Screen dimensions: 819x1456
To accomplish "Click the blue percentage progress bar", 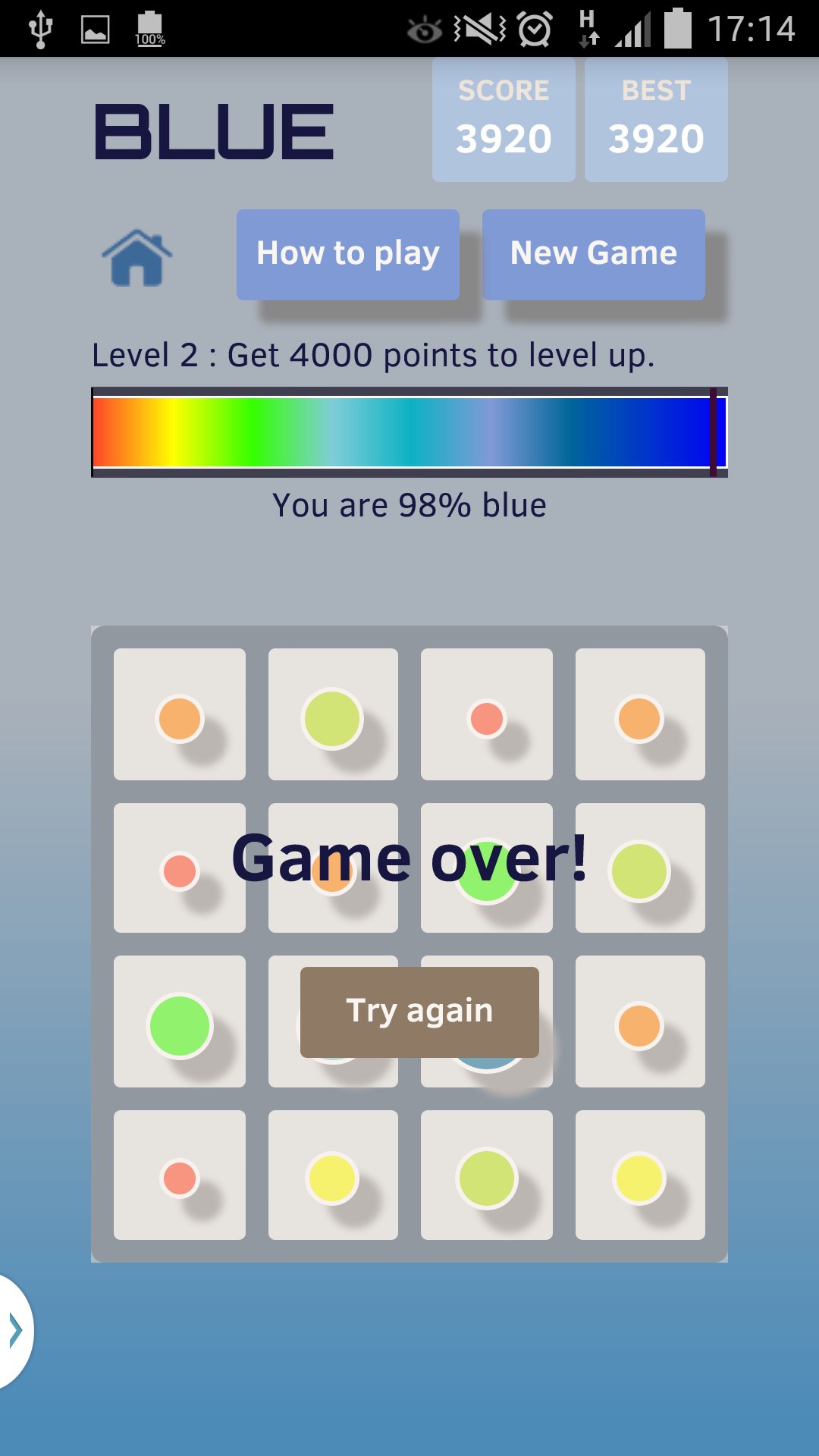I will pyautogui.click(x=409, y=430).
